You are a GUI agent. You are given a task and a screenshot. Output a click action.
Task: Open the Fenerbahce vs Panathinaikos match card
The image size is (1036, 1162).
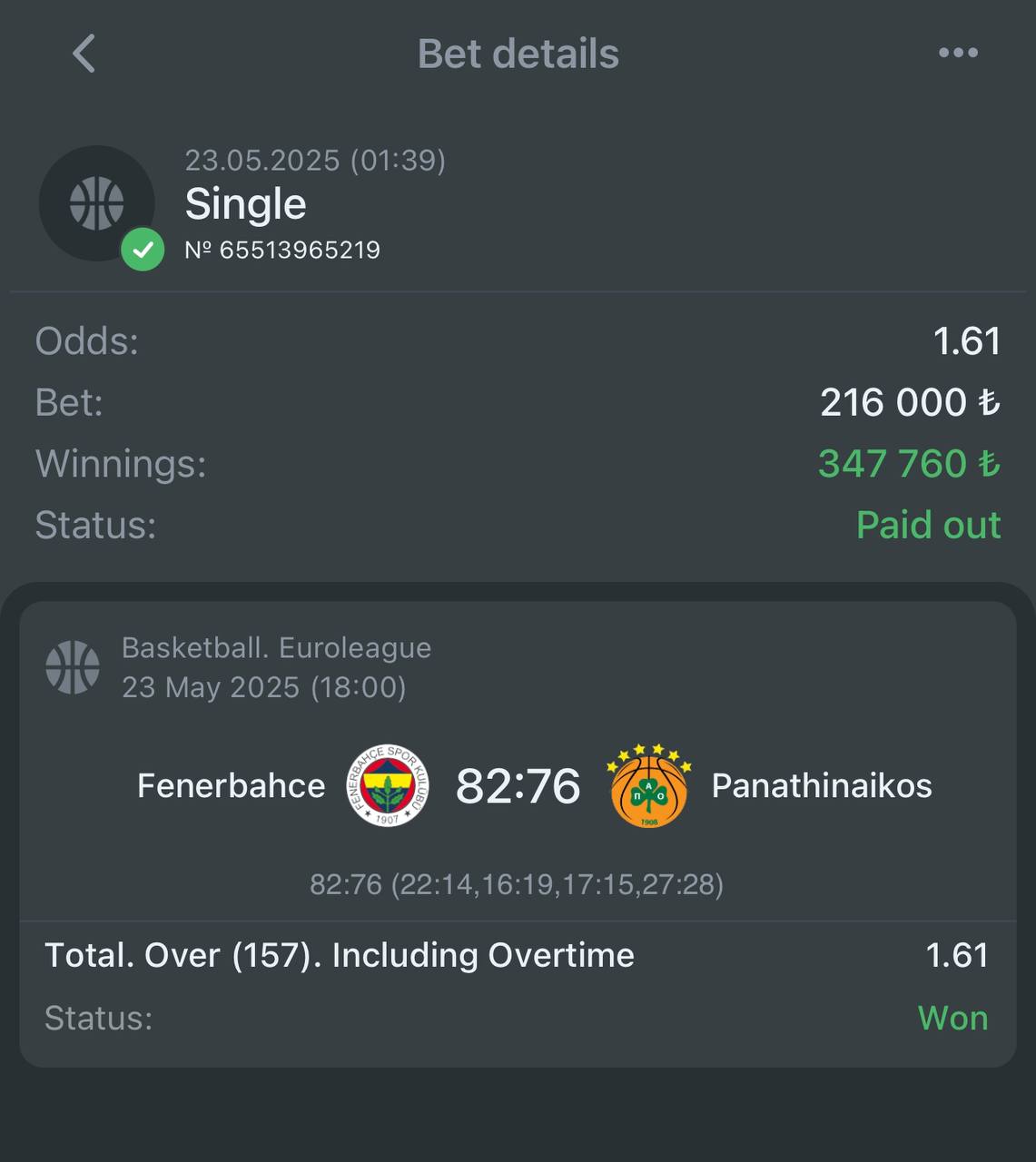[x=518, y=786]
